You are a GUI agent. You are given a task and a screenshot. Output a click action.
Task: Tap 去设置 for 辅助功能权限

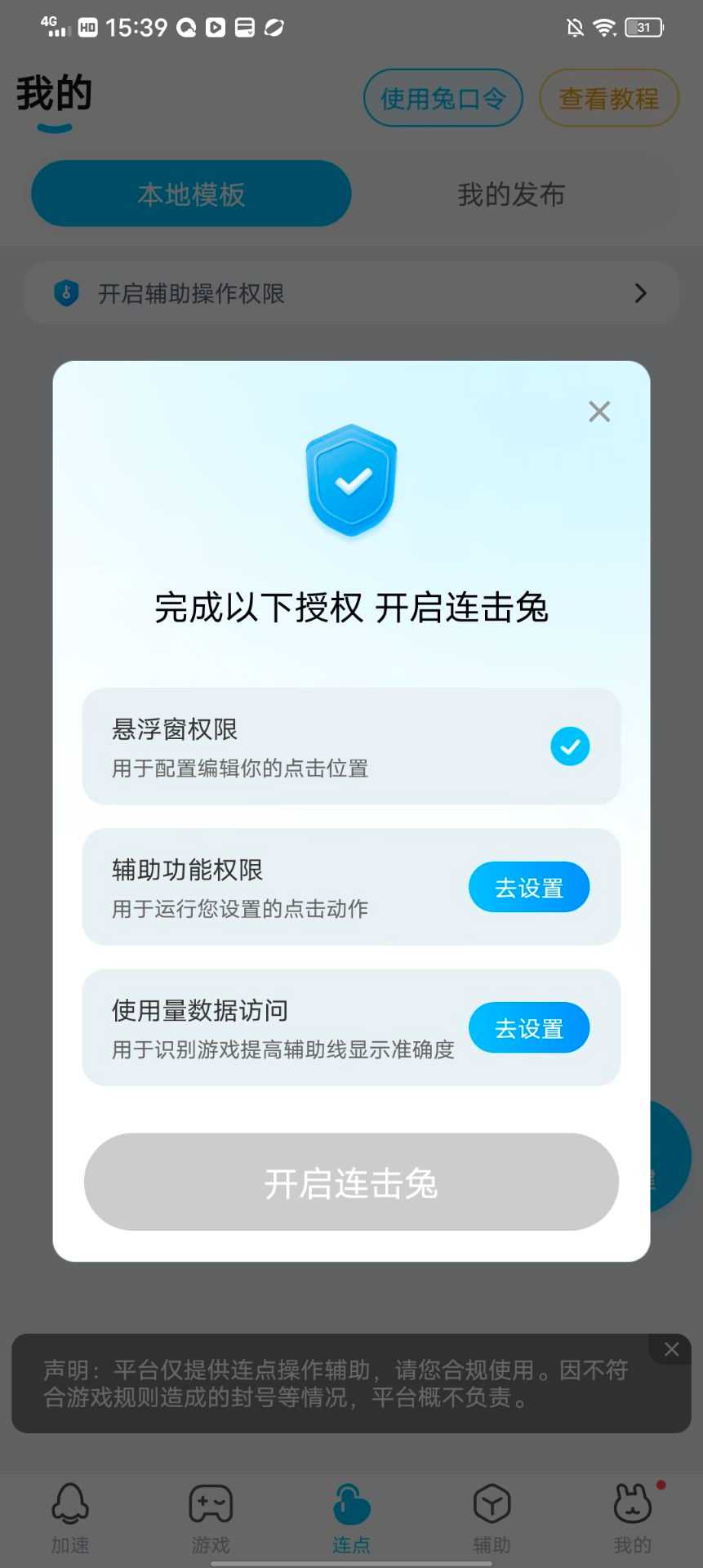point(528,887)
